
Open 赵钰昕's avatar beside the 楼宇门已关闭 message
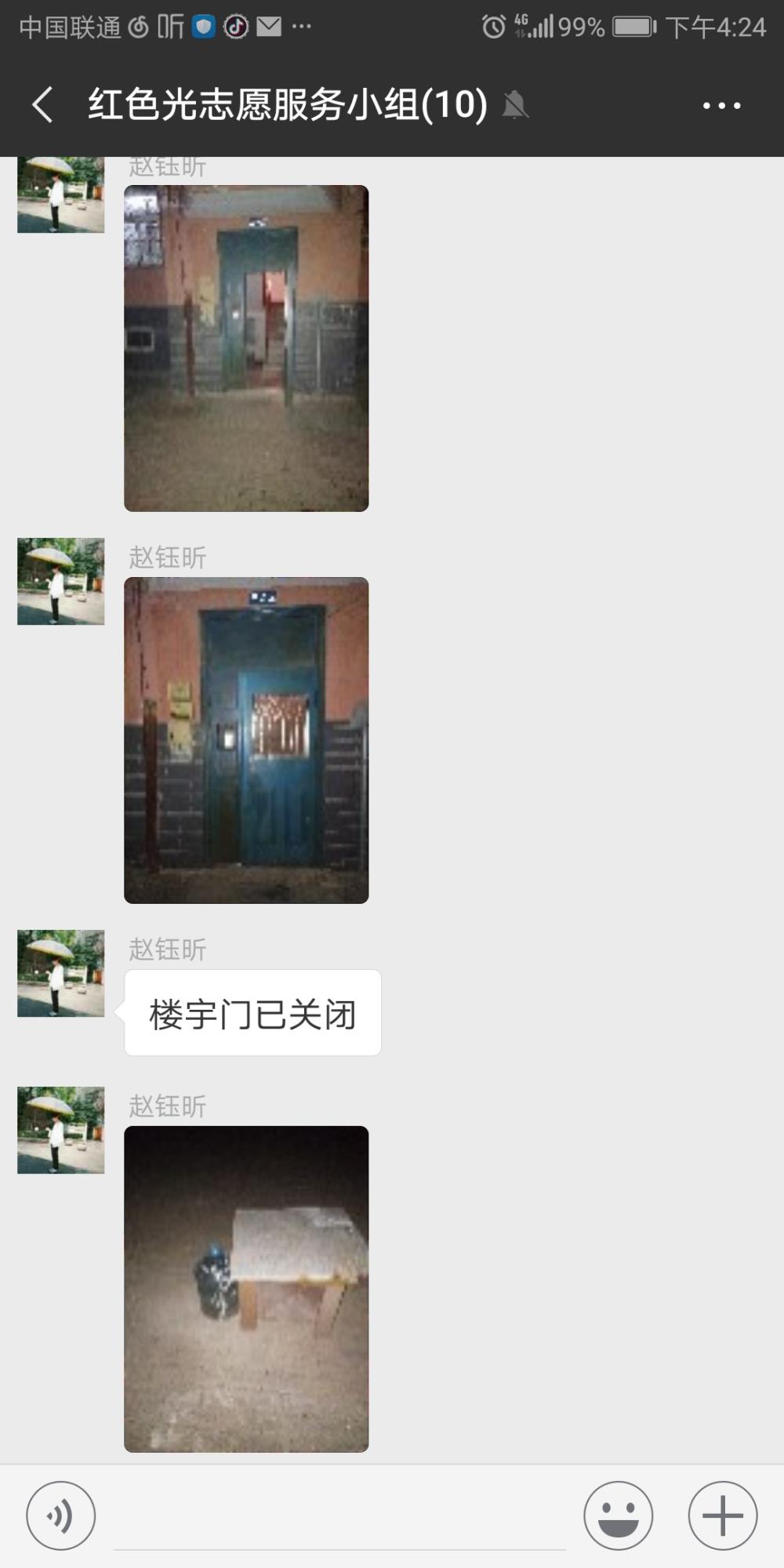pyautogui.click(x=61, y=973)
